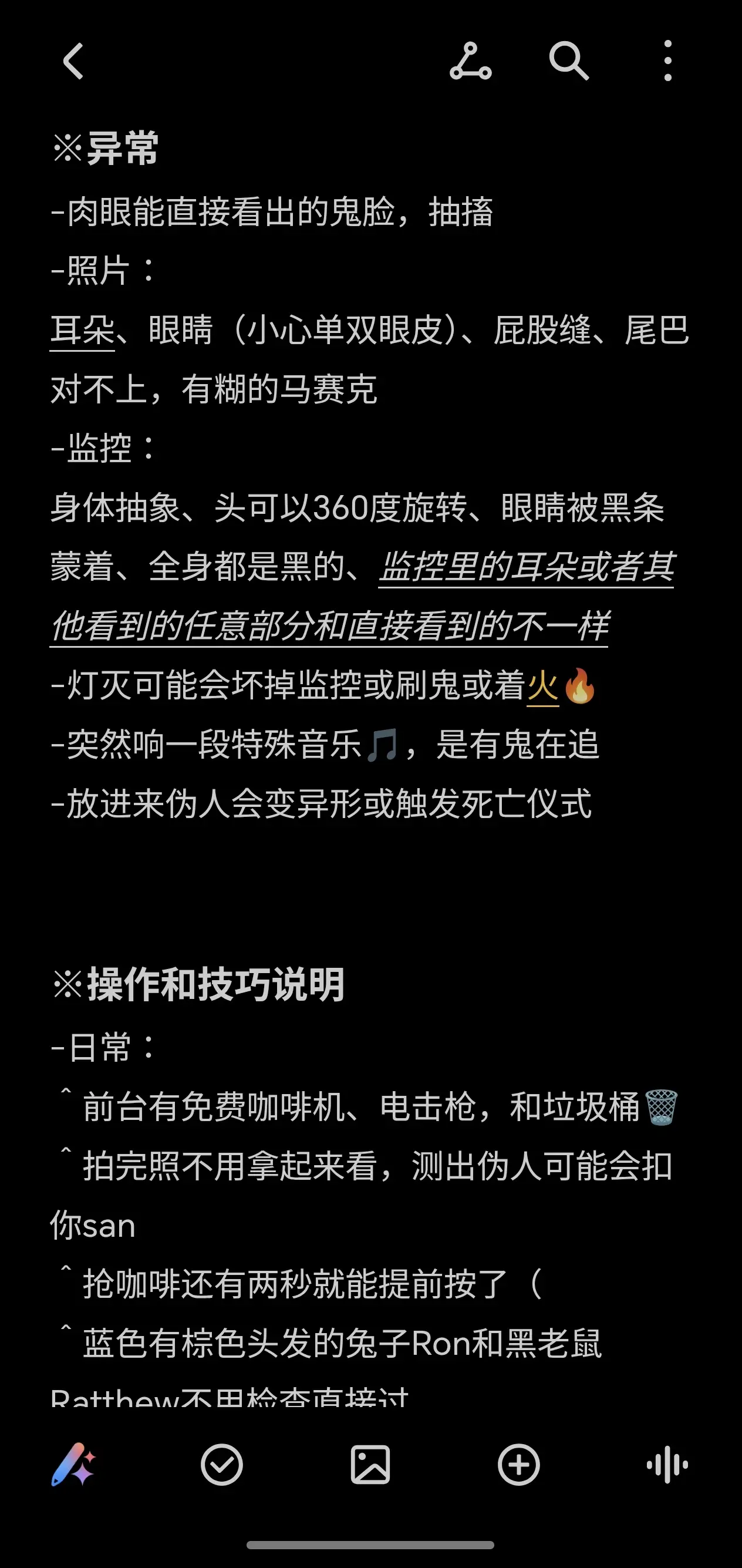
Task: Open the three-dot overflow menu
Action: click(x=667, y=61)
